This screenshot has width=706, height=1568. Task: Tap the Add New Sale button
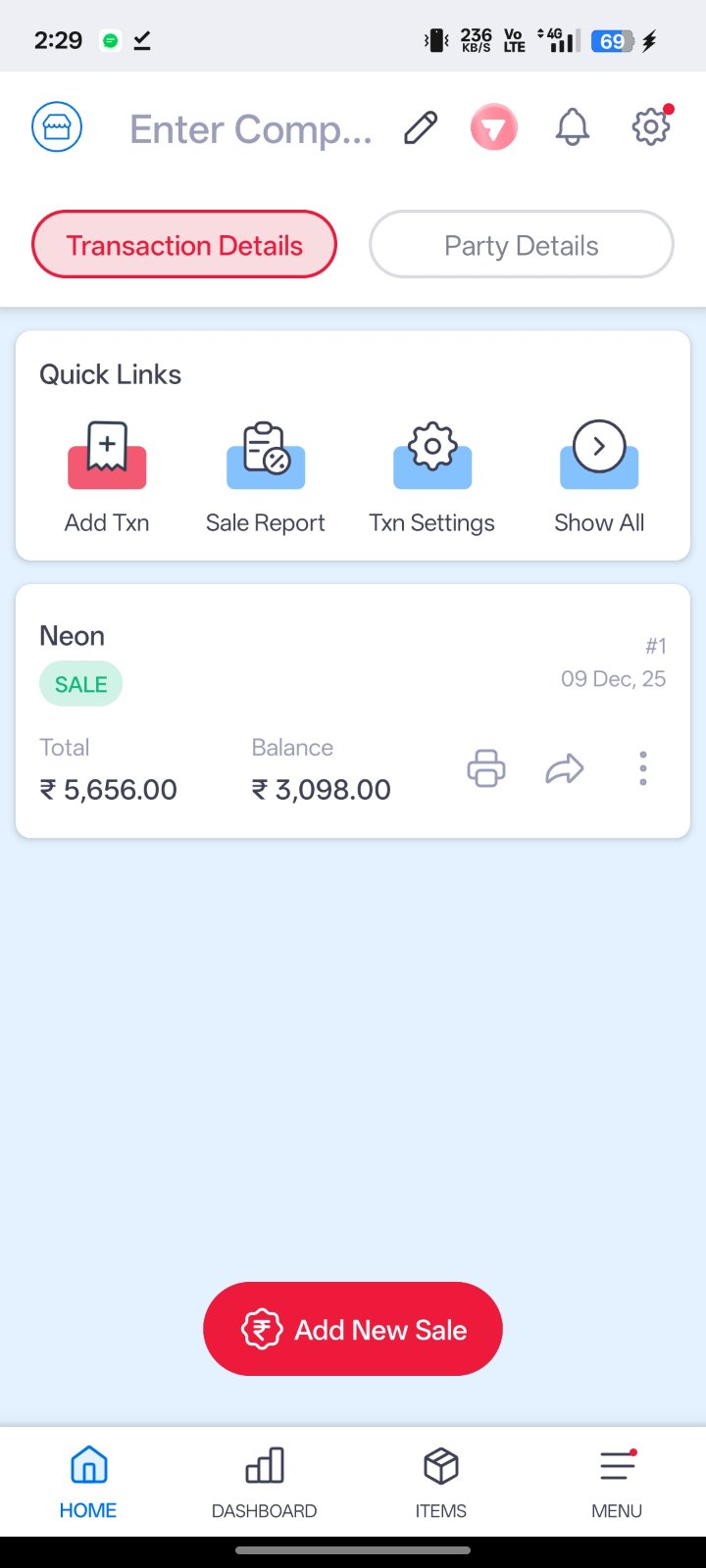[353, 1329]
